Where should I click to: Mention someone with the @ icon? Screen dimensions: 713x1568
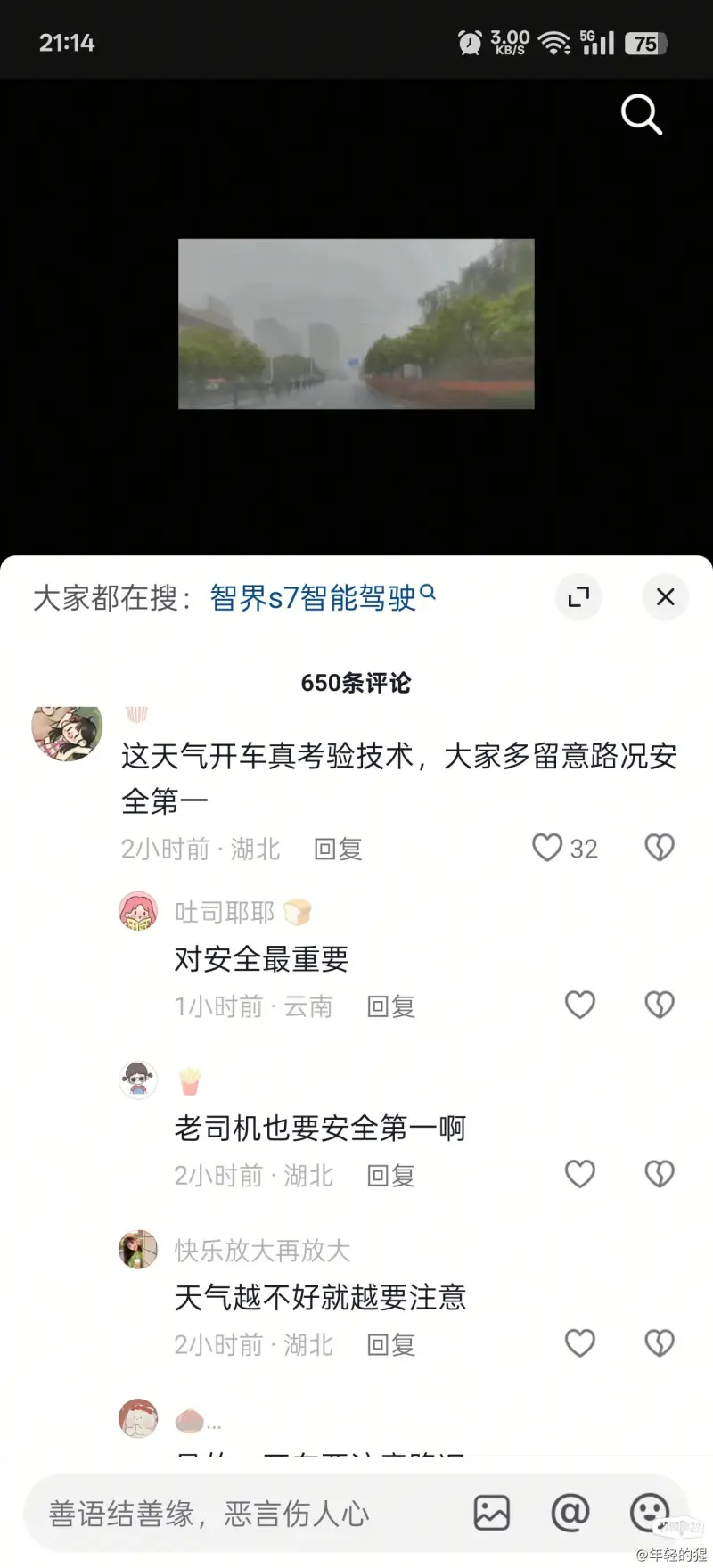[x=570, y=1513]
